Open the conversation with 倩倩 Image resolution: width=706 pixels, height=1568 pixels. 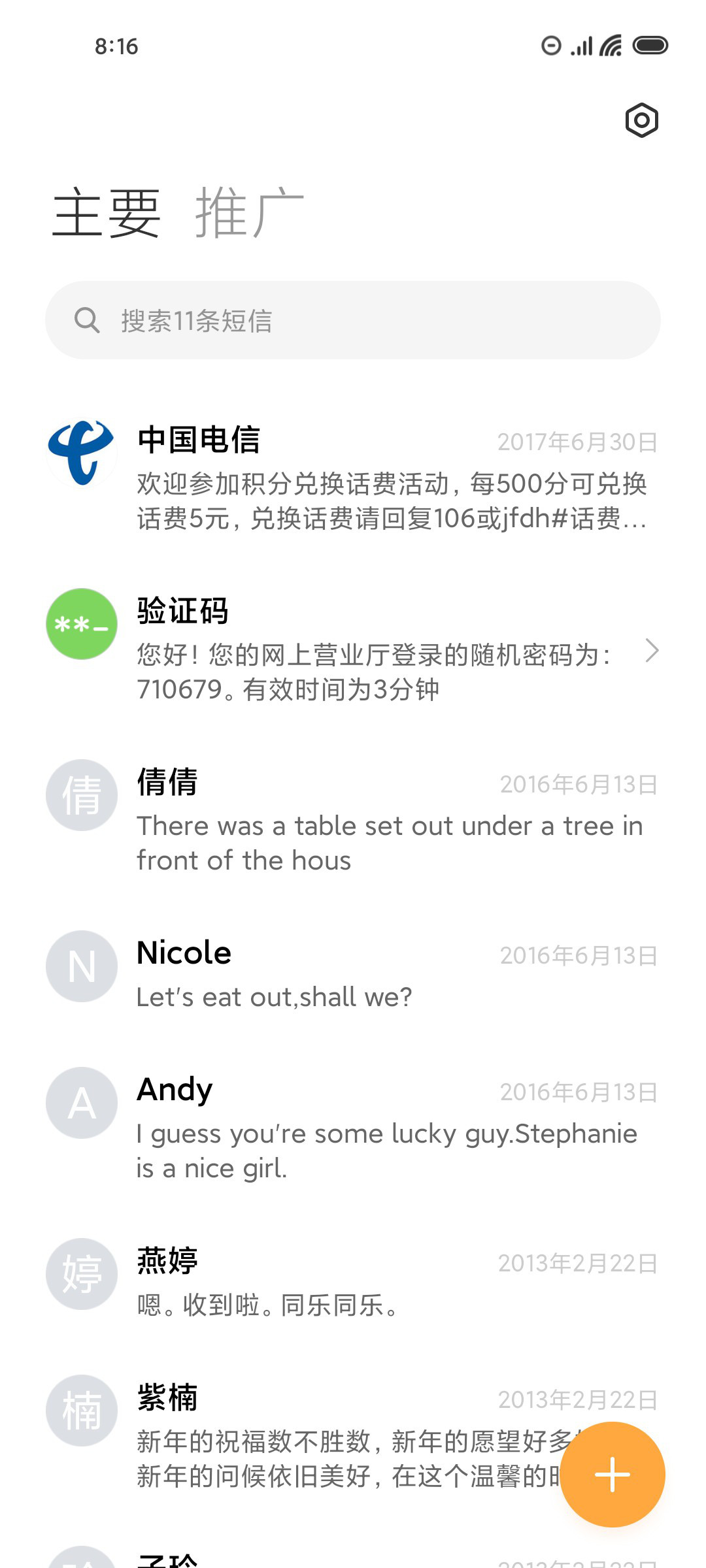(x=353, y=819)
